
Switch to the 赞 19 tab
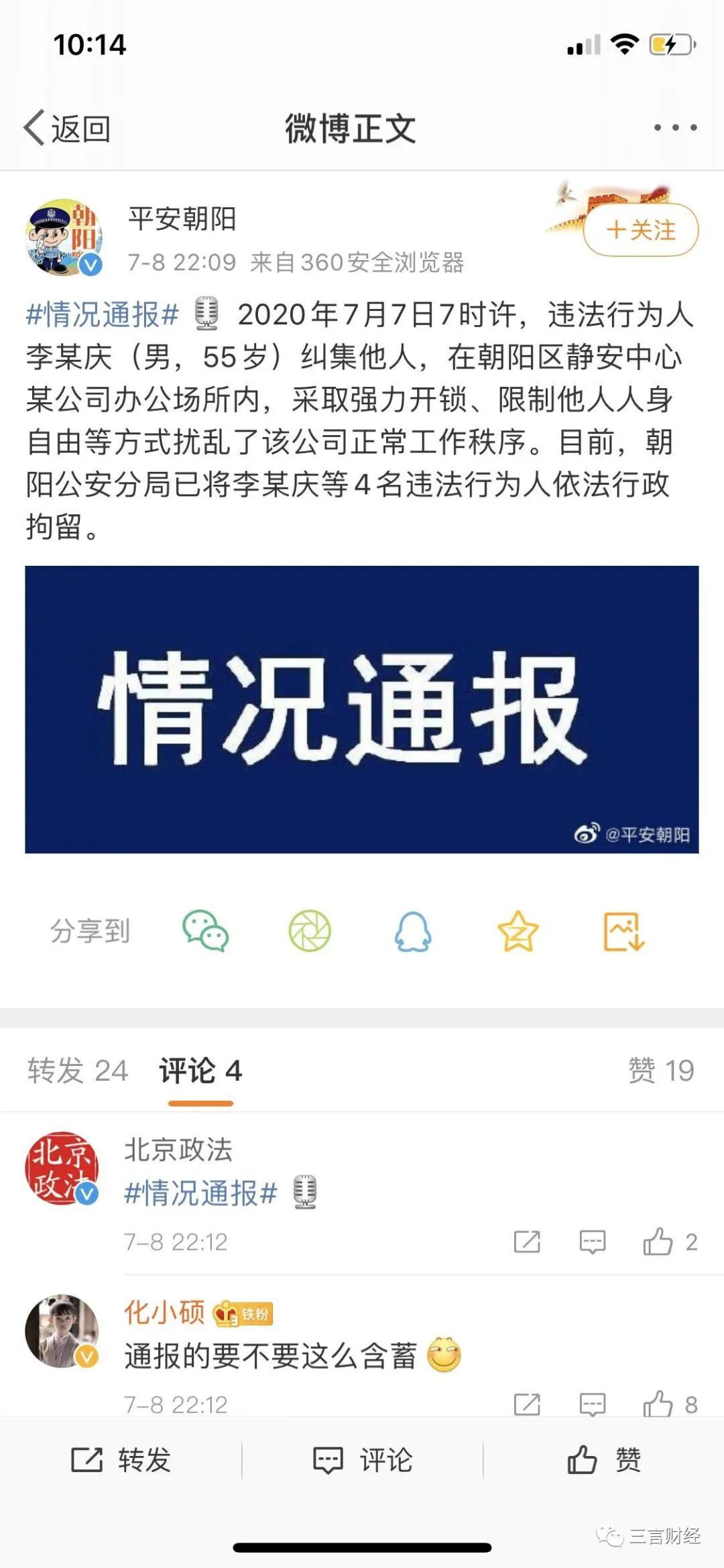pyautogui.click(x=661, y=1071)
